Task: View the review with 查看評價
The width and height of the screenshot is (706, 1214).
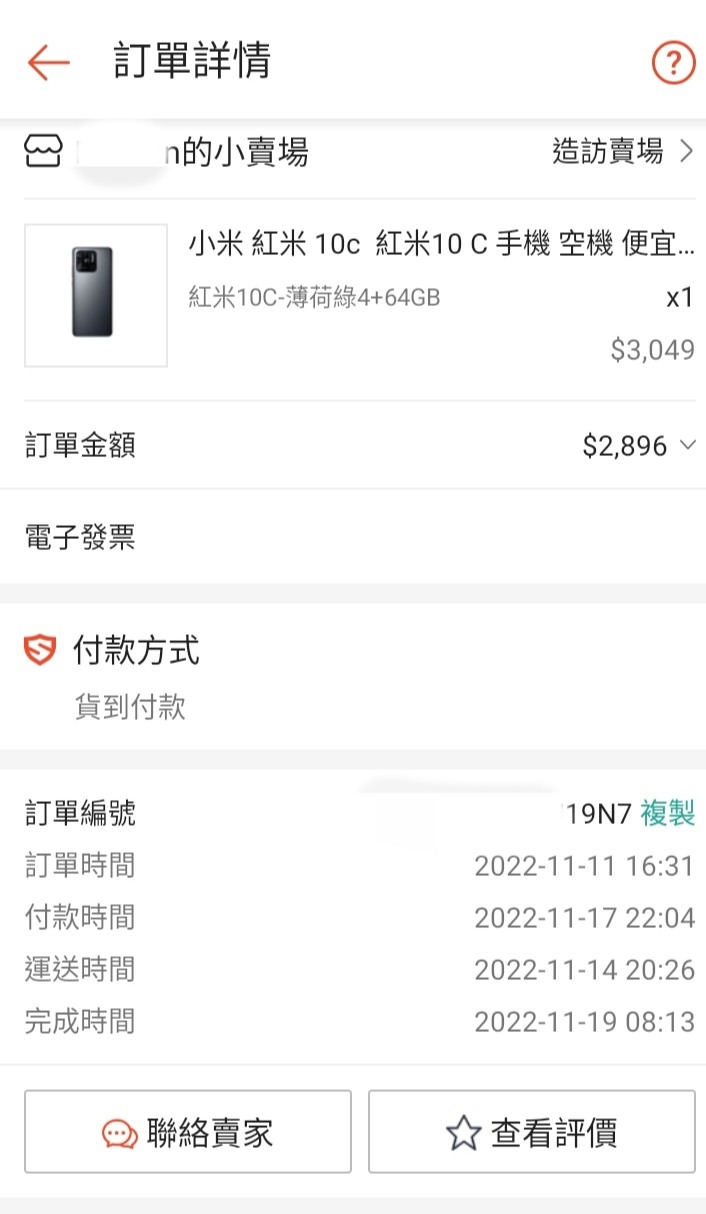Action: (531, 1132)
